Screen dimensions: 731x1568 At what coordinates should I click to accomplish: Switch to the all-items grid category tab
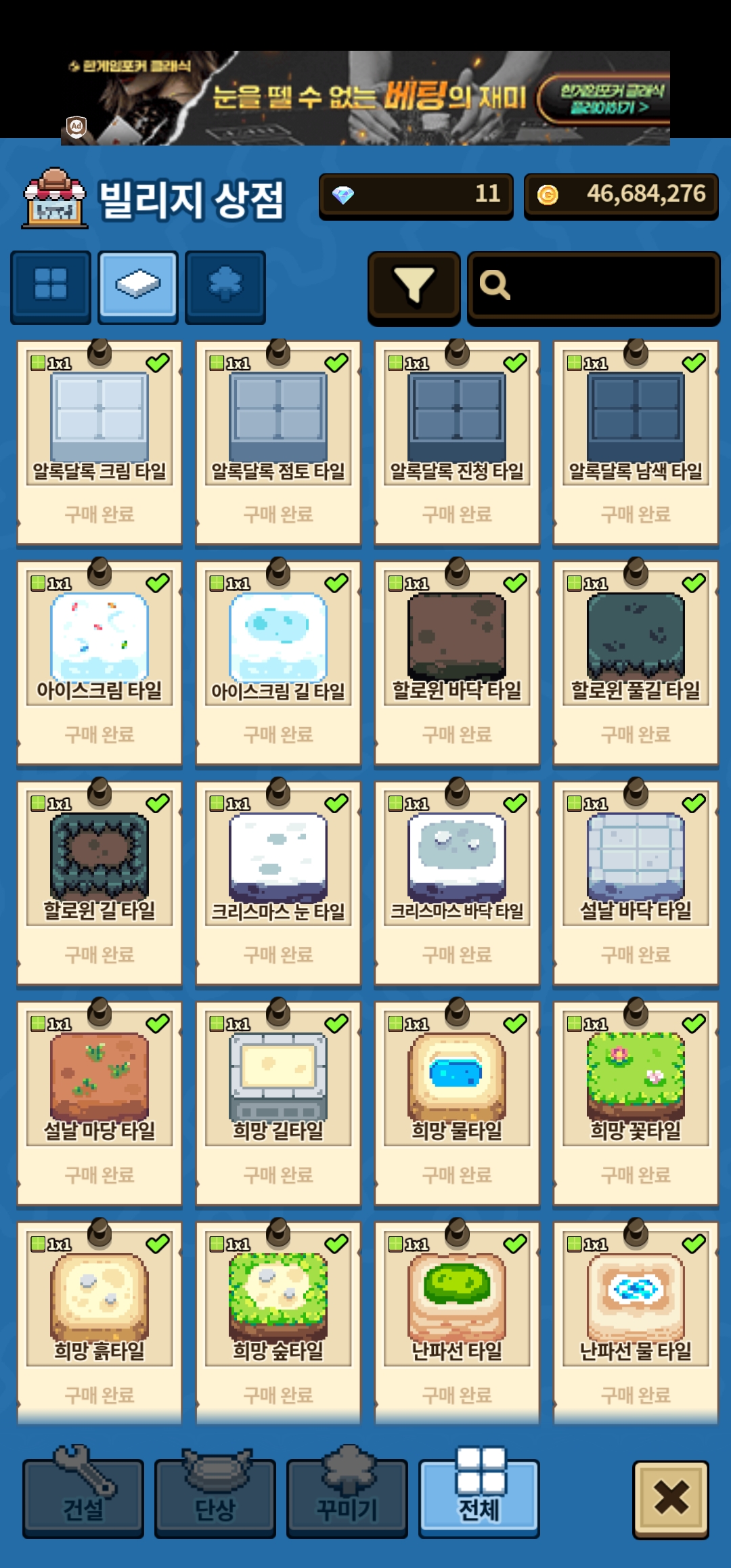coord(51,284)
